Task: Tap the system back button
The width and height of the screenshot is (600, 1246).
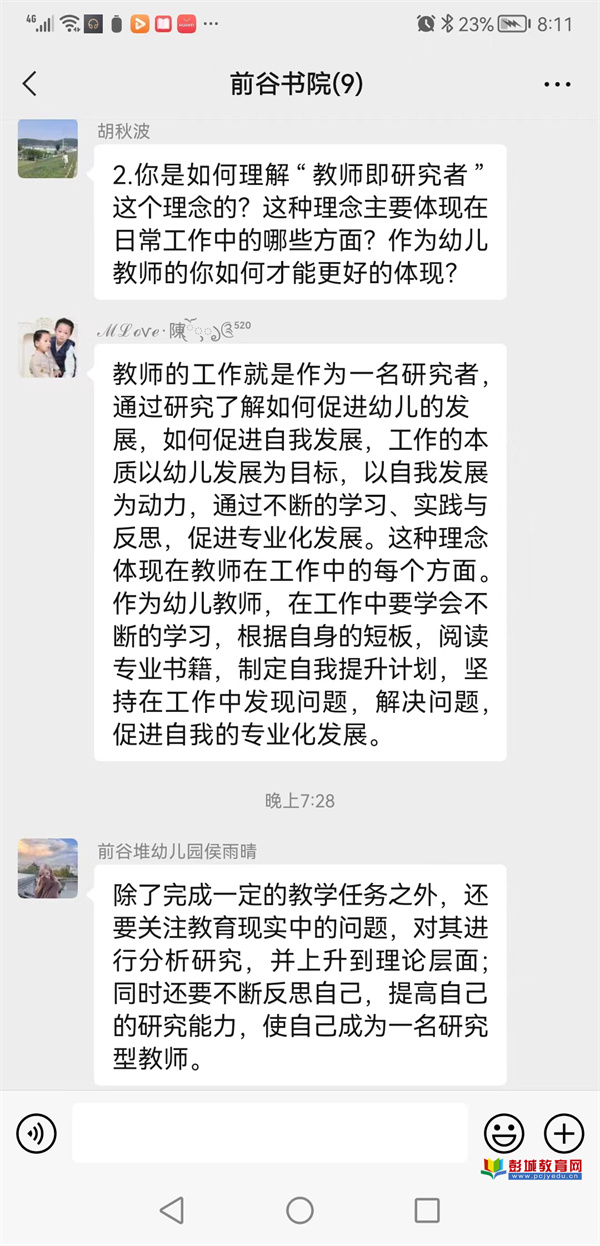Action: (172, 1210)
